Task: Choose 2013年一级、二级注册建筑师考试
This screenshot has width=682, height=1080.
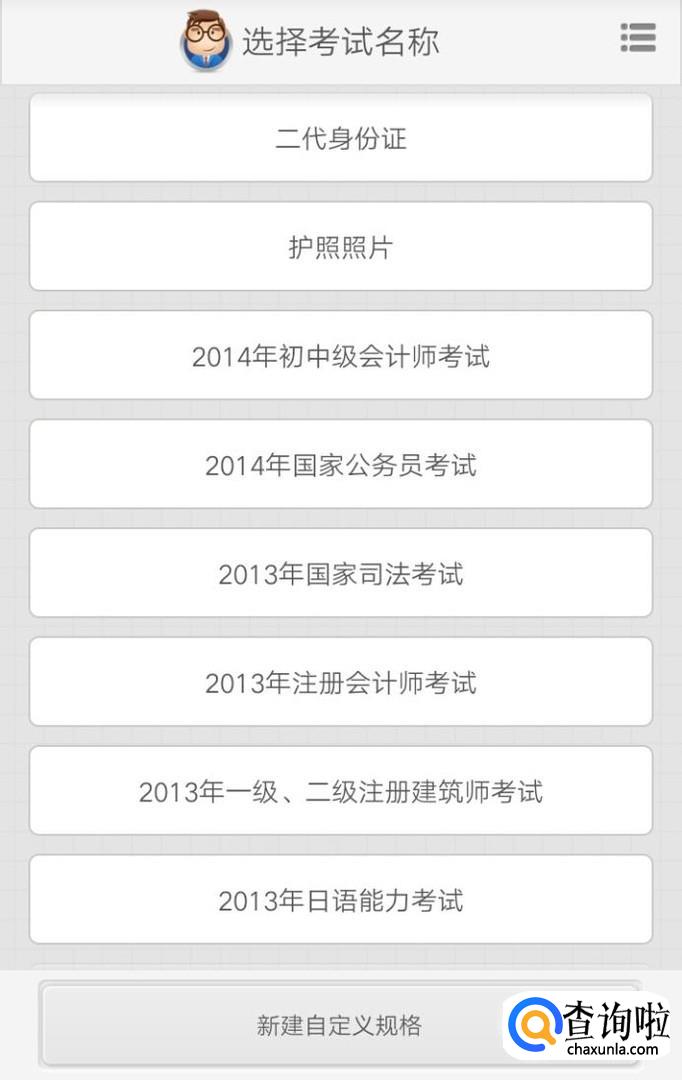Action: coord(341,792)
